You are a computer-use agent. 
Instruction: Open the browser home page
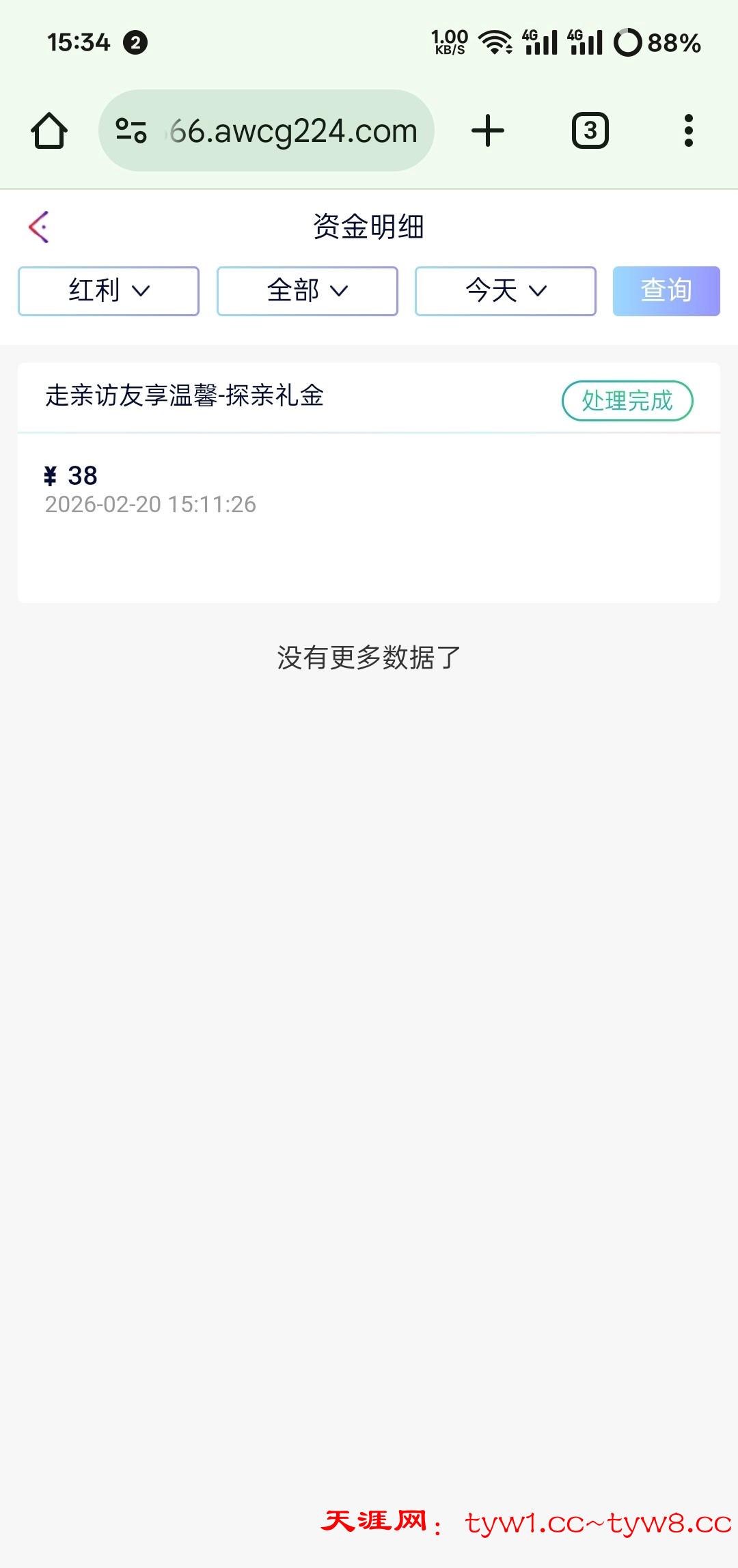pyautogui.click(x=49, y=130)
